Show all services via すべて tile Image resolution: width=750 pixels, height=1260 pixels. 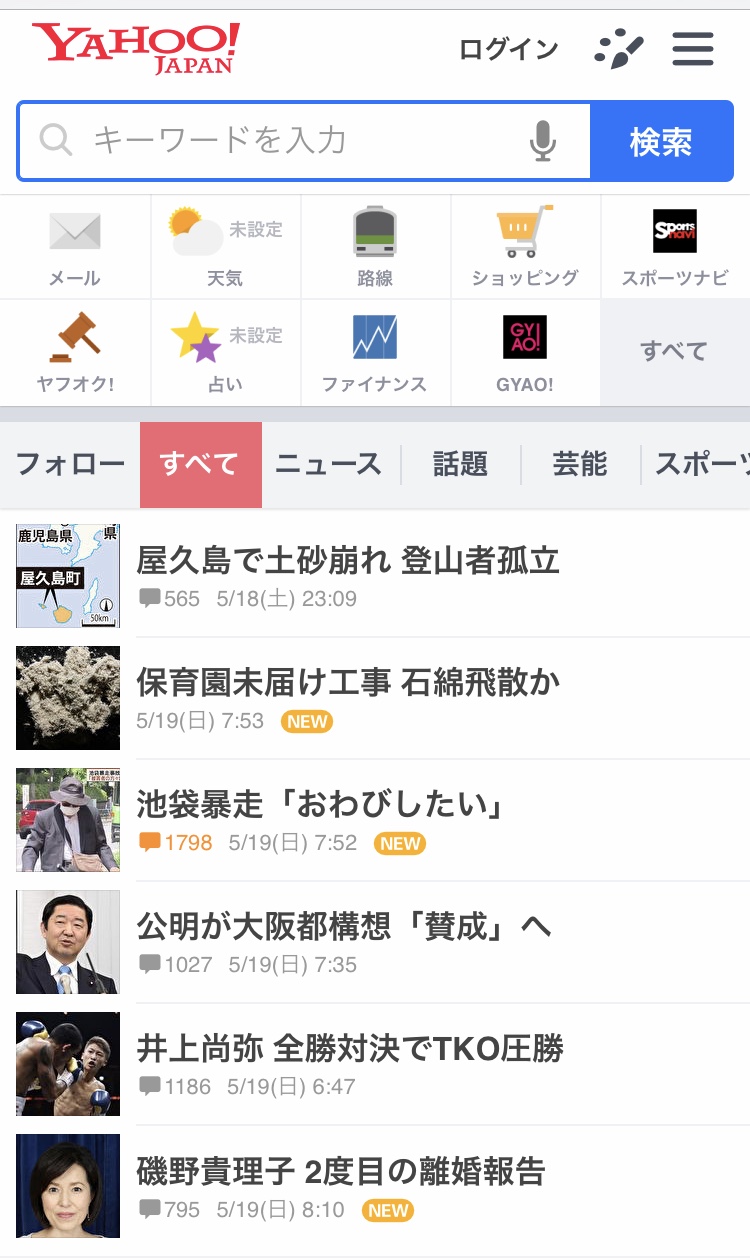675,353
